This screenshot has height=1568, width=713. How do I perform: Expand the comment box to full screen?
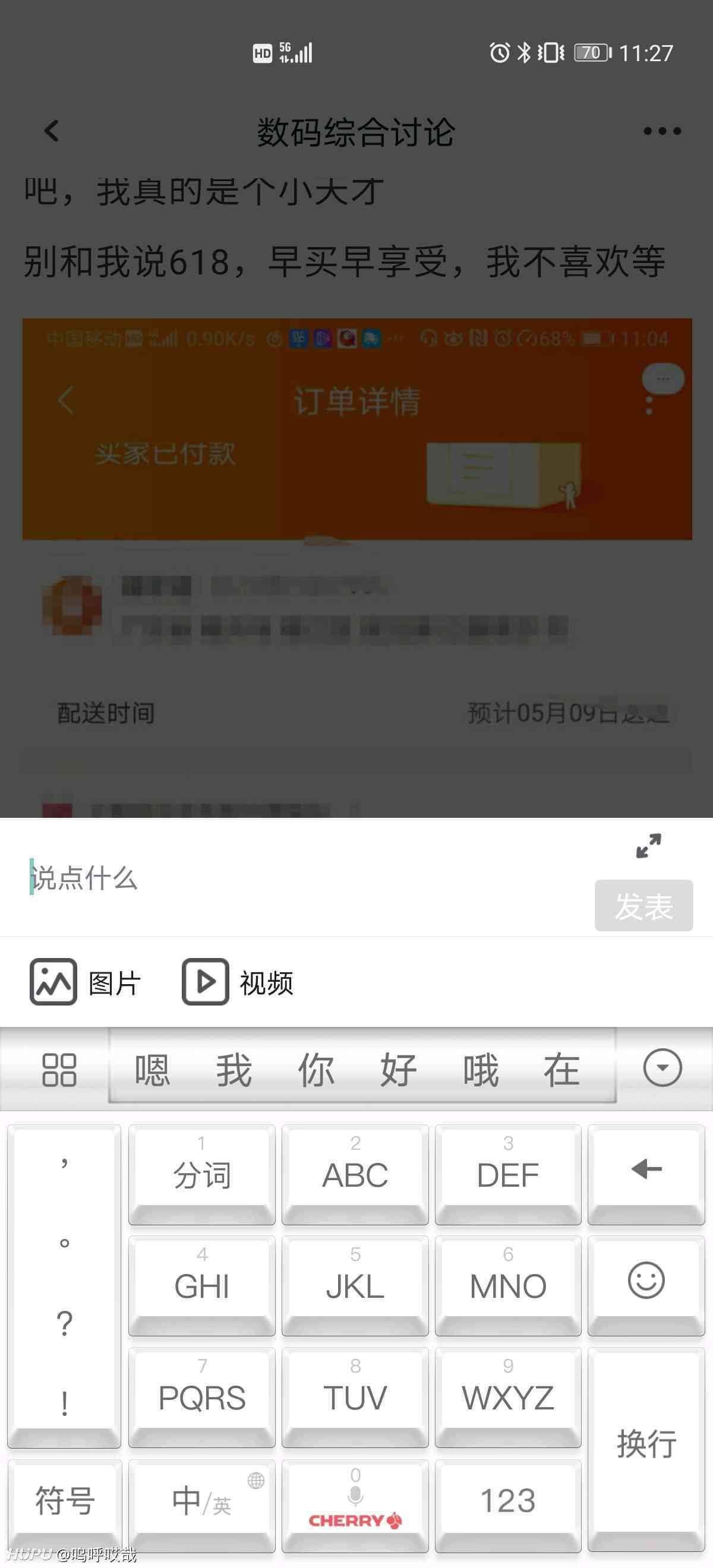pos(648,846)
